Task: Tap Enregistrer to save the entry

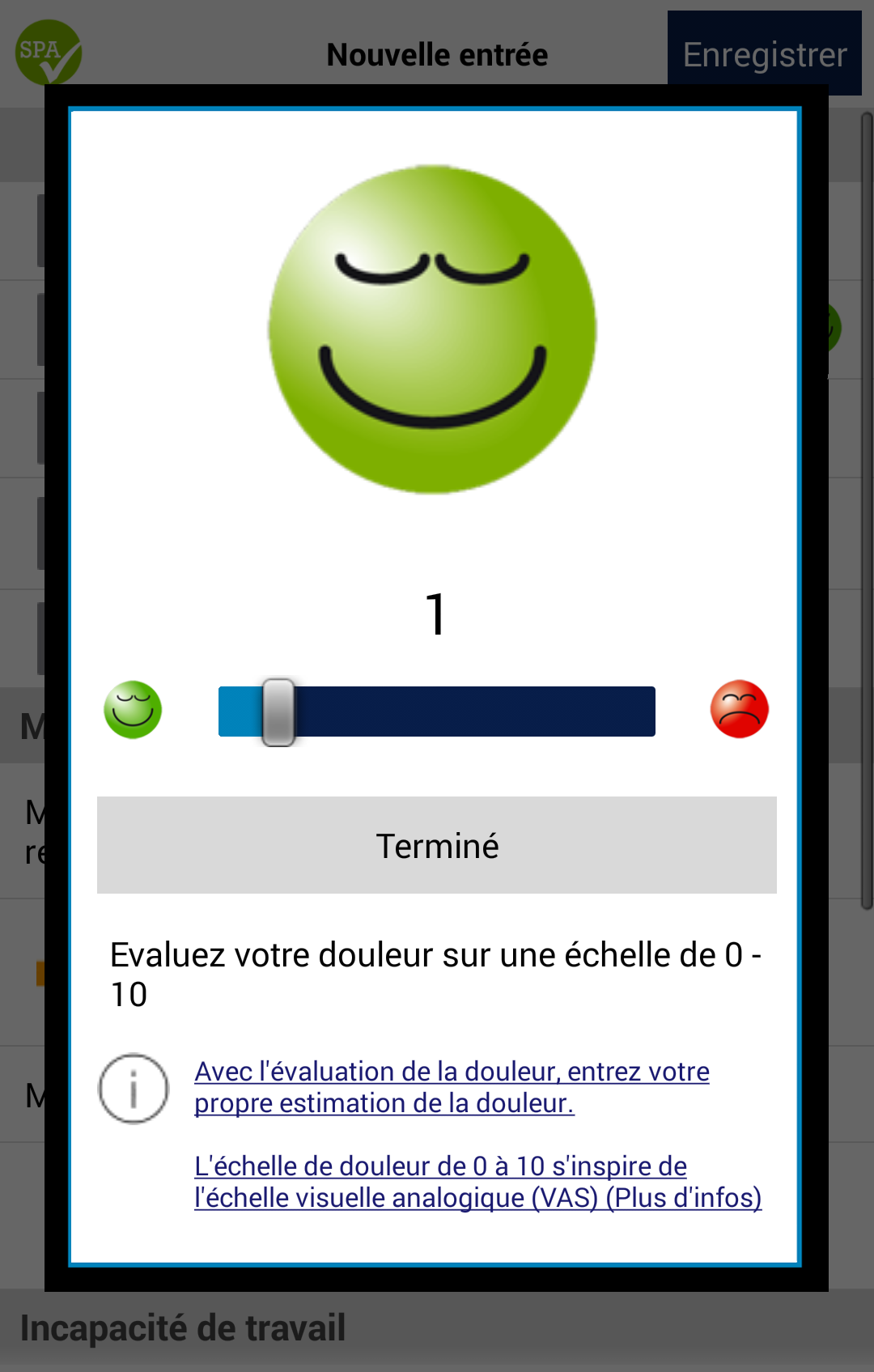Action: click(764, 54)
